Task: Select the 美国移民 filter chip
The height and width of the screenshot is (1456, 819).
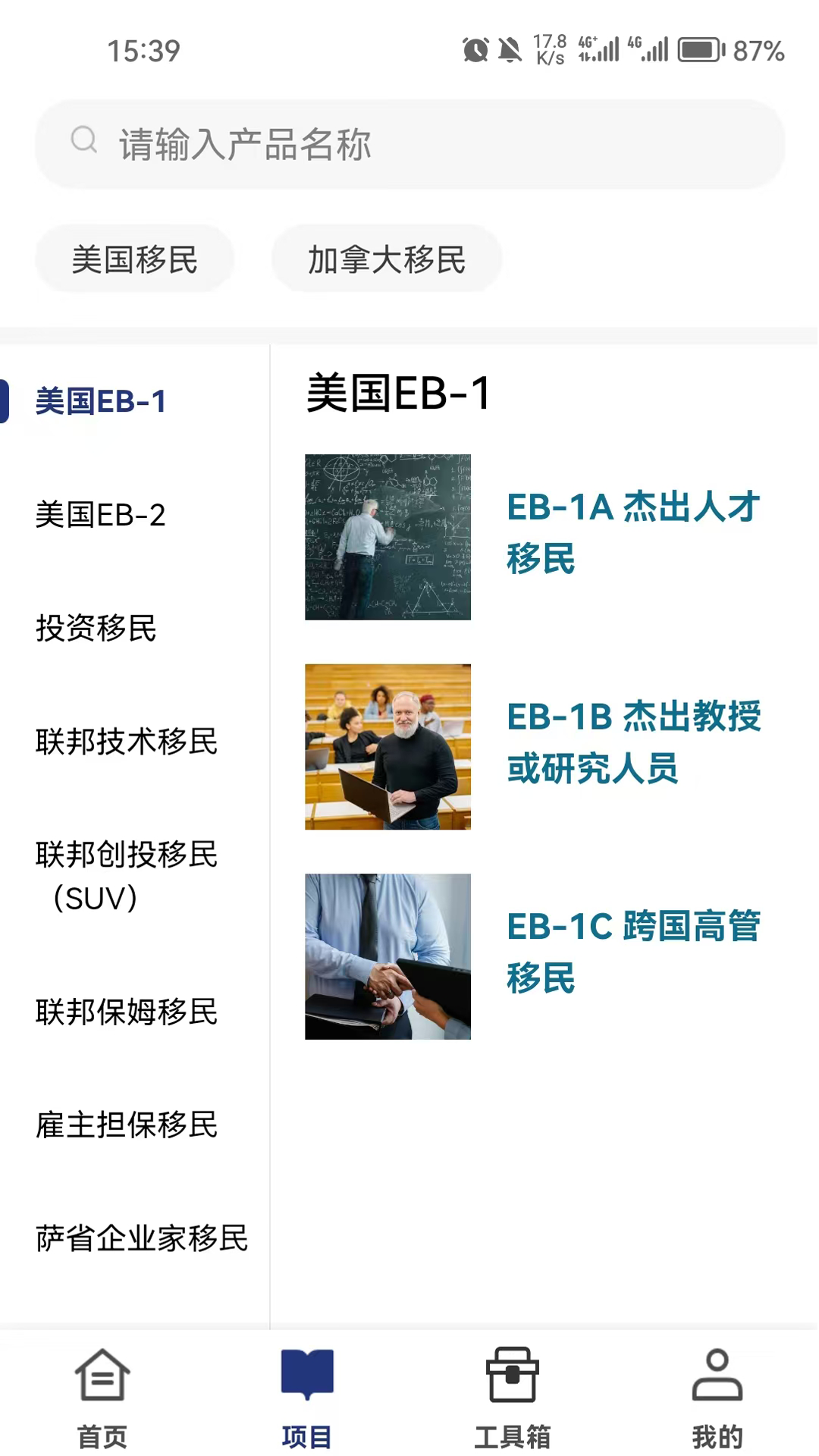Action: pyautogui.click(x=134, y=258)
